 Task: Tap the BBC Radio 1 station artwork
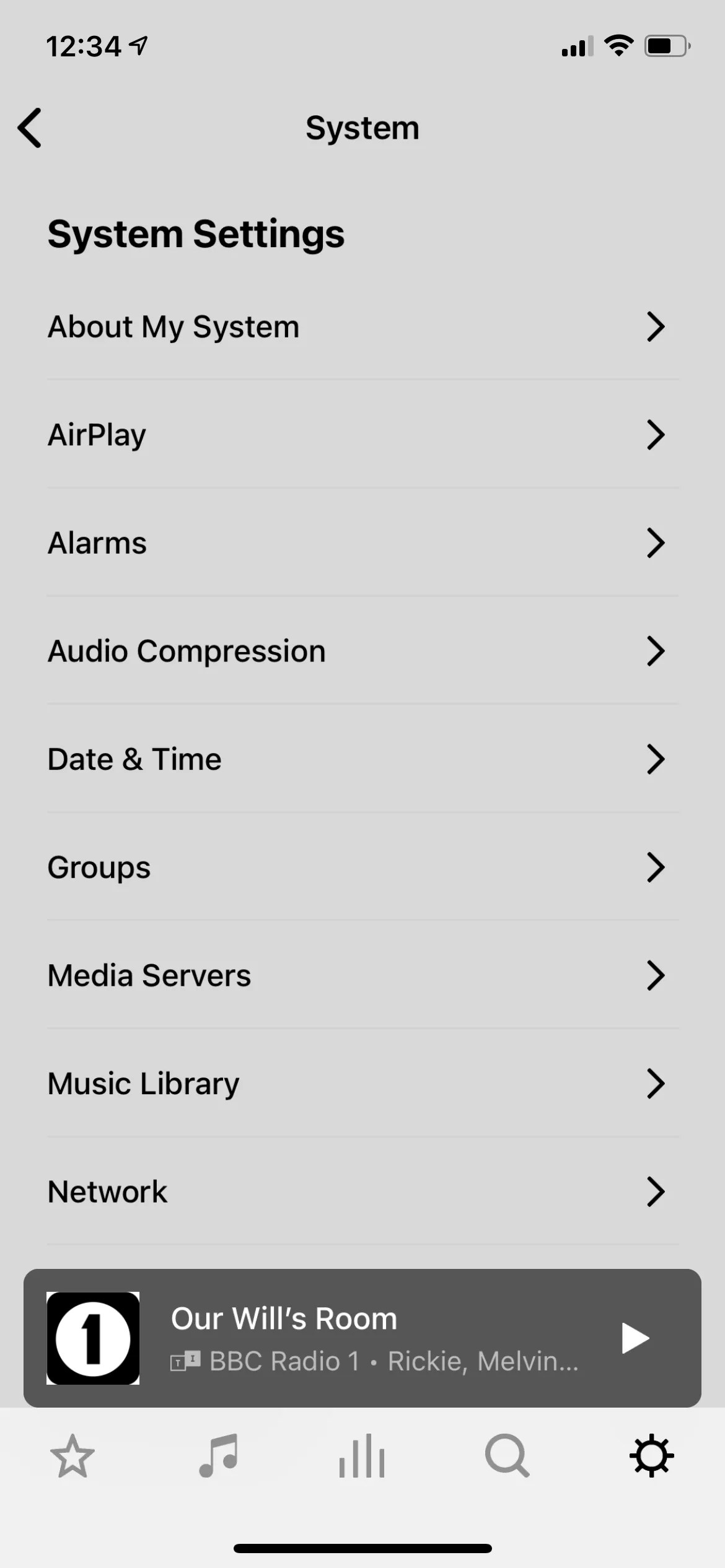[92, 1338]
